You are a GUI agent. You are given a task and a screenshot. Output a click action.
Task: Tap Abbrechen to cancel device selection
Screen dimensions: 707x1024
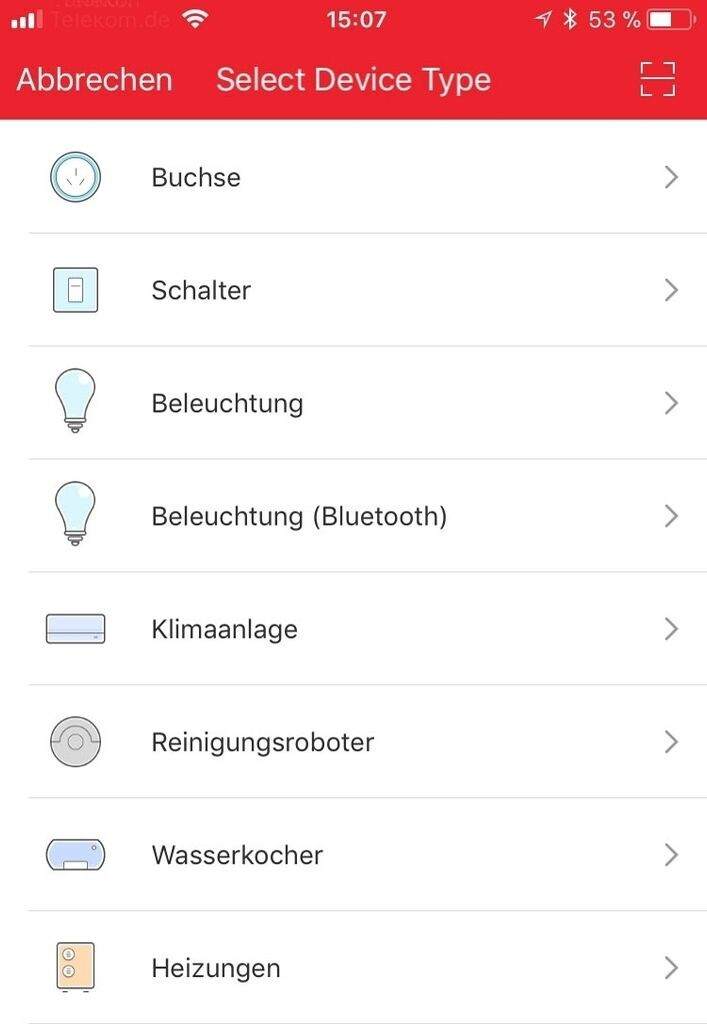point(94,80)
